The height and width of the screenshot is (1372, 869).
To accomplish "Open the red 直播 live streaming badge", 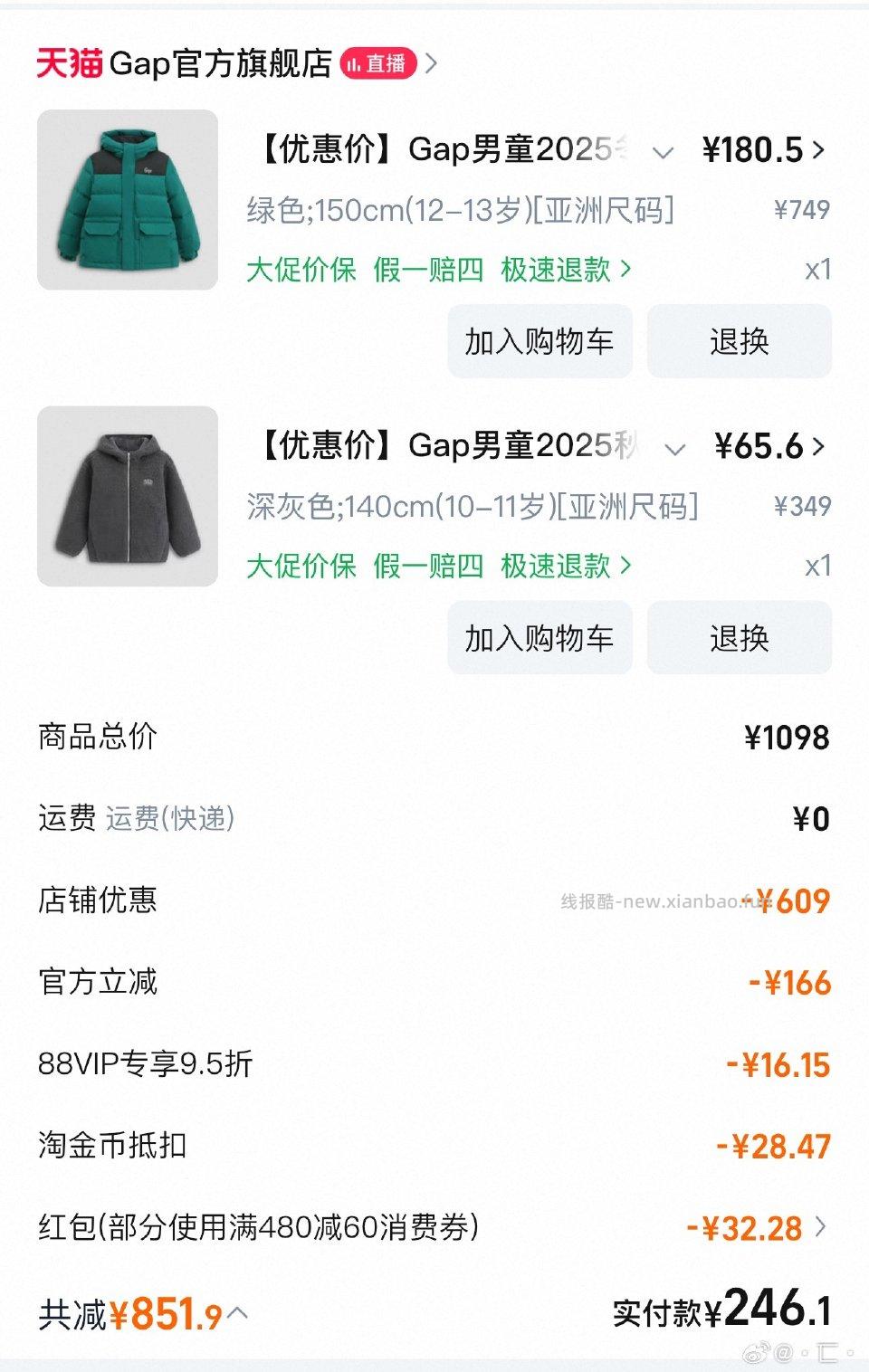I will click(380, 63).
